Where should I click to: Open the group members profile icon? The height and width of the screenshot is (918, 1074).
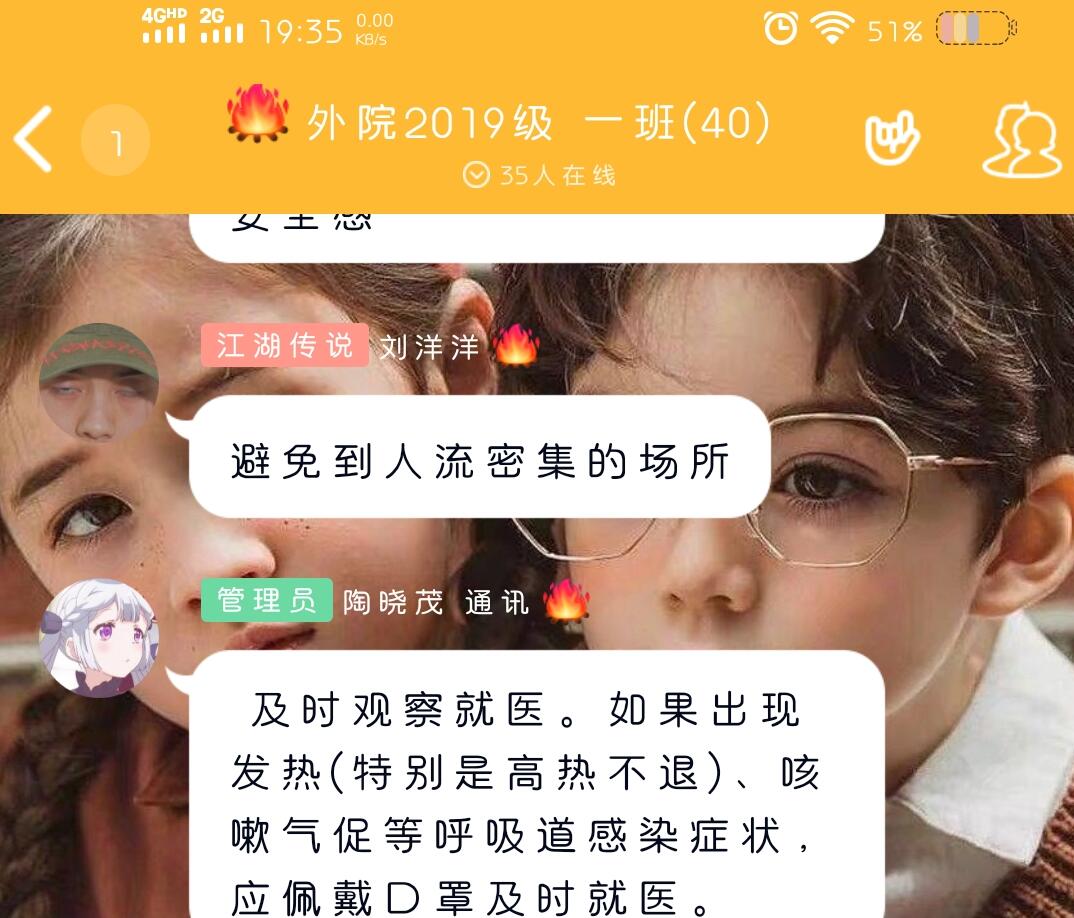click(x=1021, y=143)
